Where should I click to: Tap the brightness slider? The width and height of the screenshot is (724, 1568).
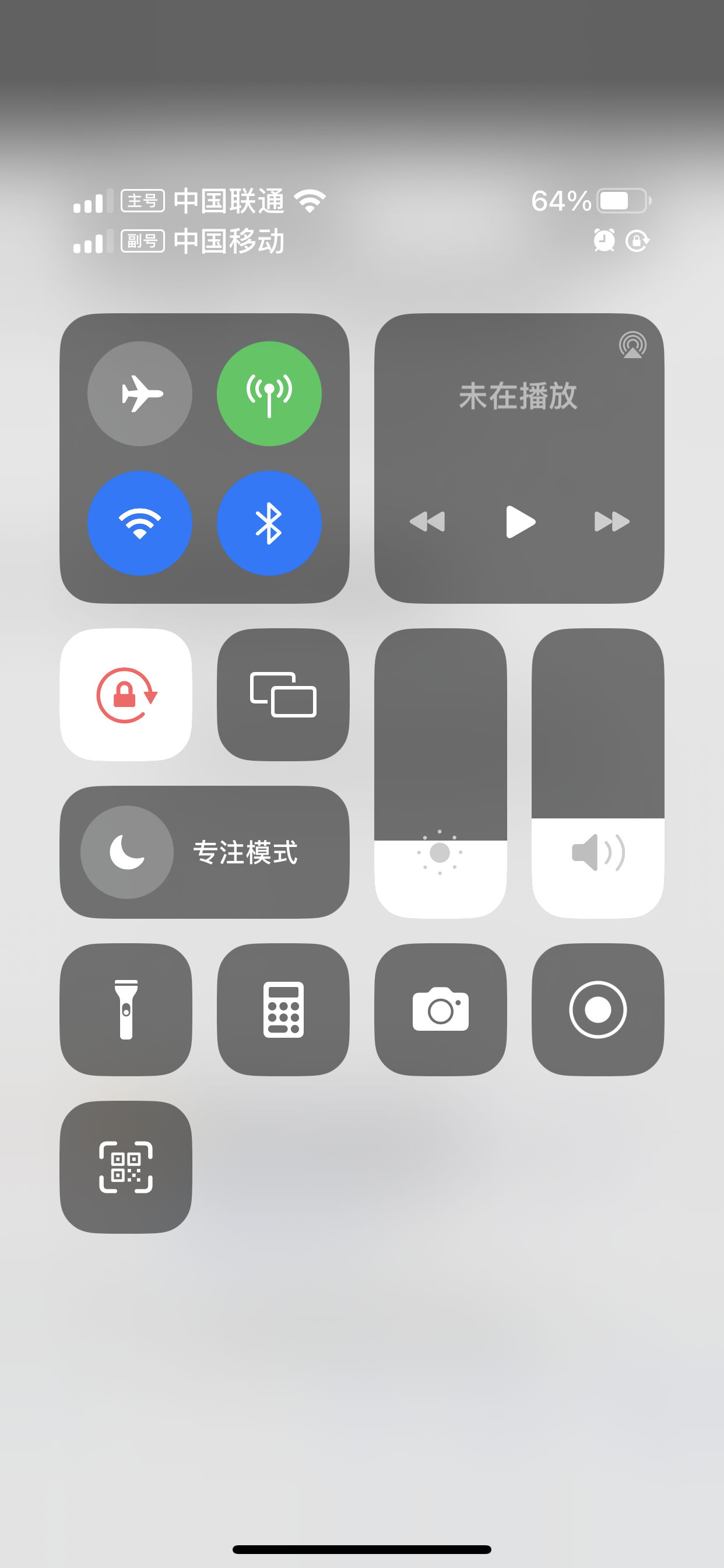(441, 773)
